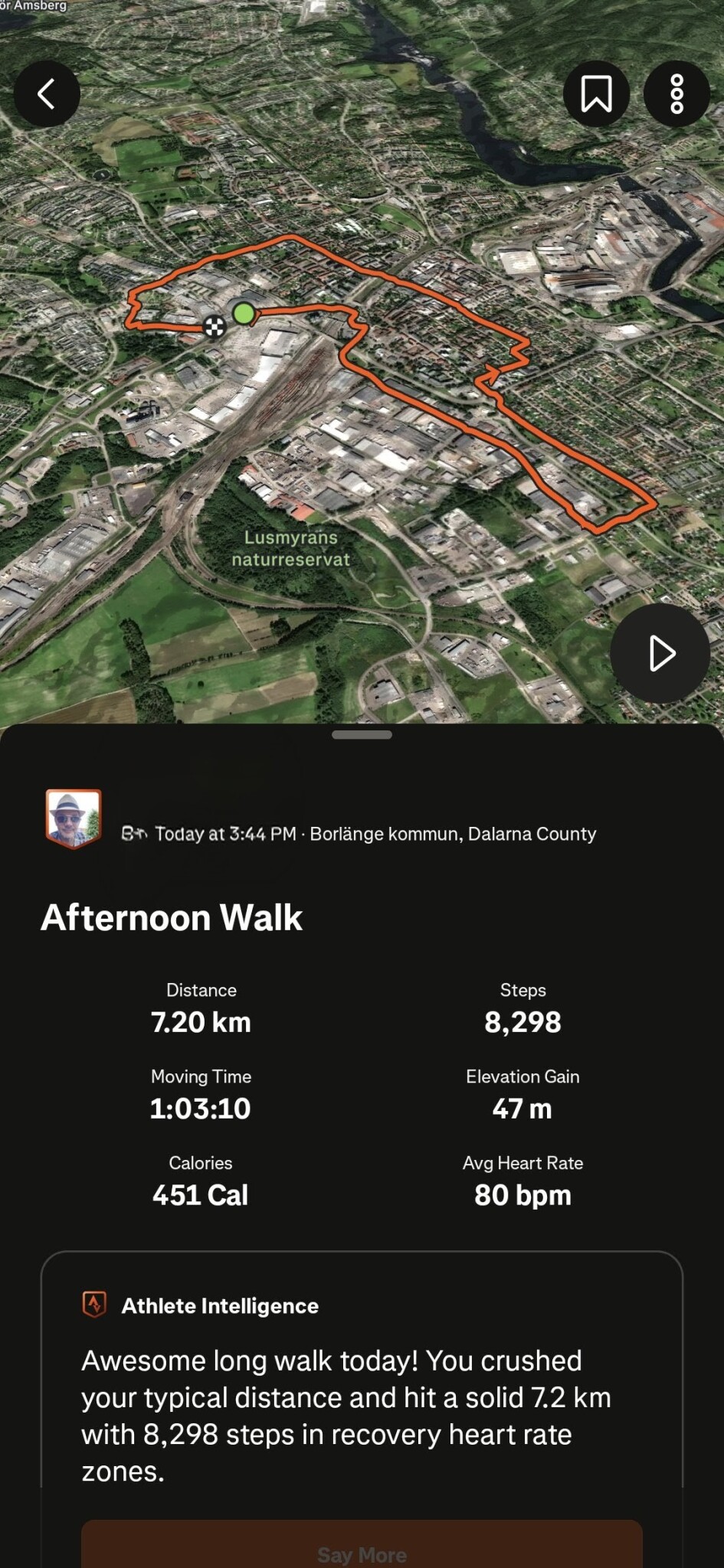Screen dimensions: 724x1568
Task: Tap the sheet drag handle
Action: pos(362,735)
